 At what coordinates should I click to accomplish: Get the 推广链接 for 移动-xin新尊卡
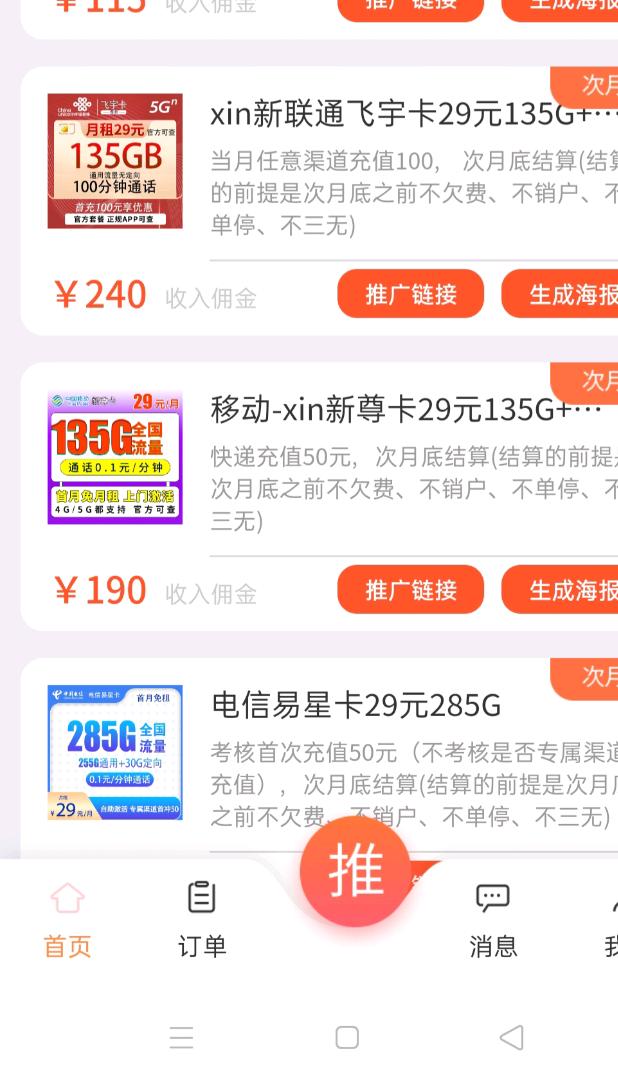(x=410, y=590)
